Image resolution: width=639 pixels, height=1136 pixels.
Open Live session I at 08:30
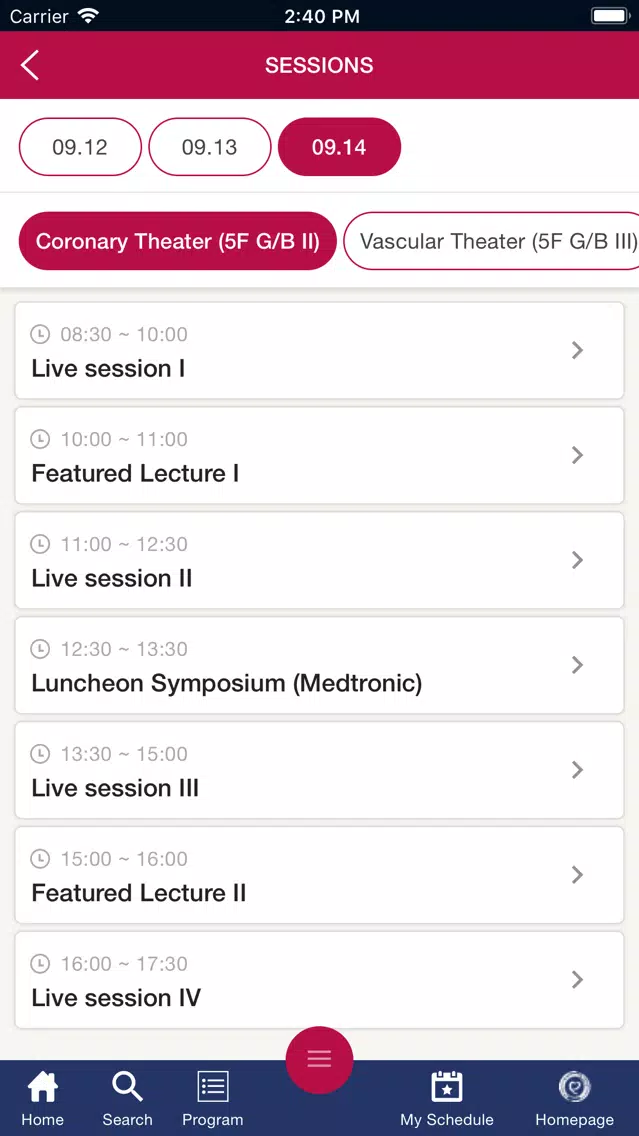(320, 351)
